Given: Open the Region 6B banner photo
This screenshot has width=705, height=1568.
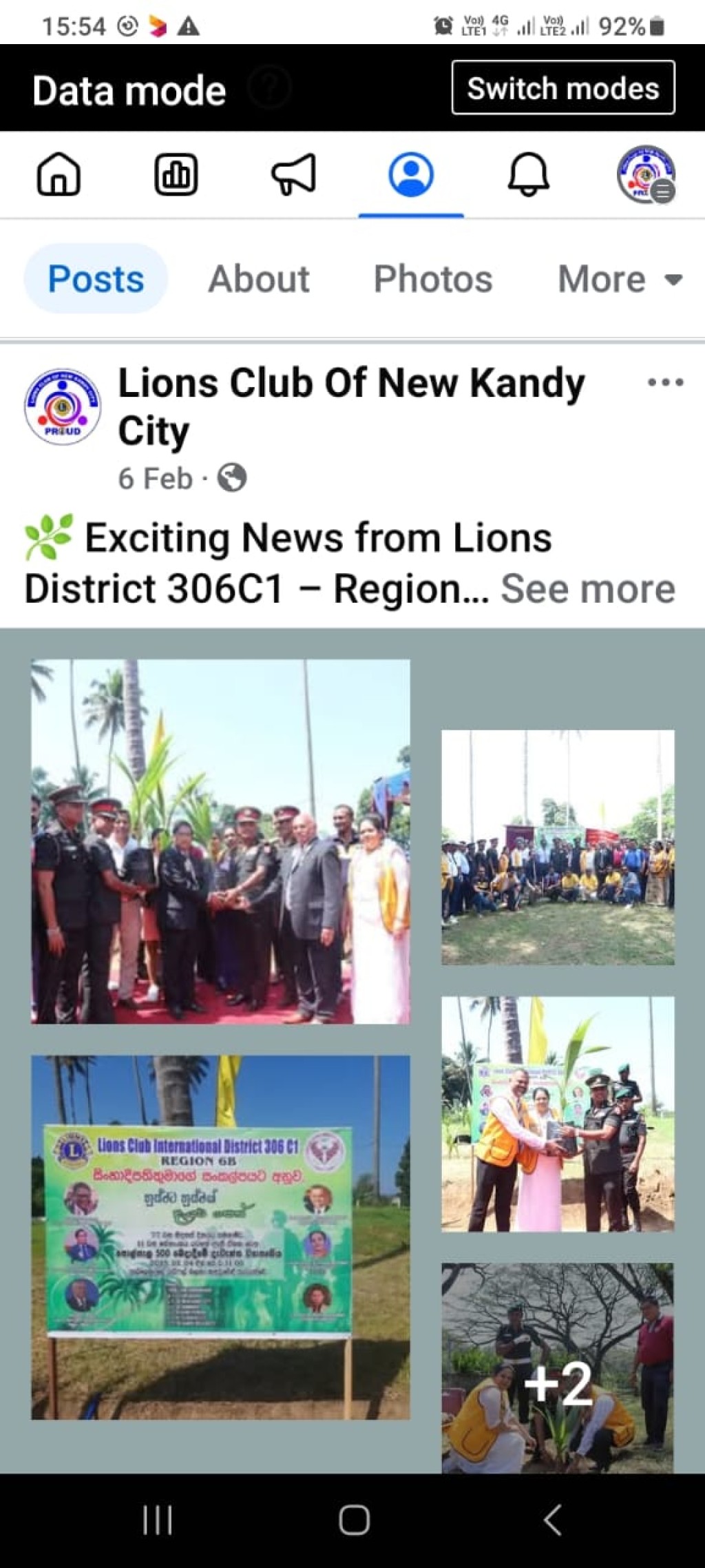Looking at the screenshot, I should pos(220,1237).
